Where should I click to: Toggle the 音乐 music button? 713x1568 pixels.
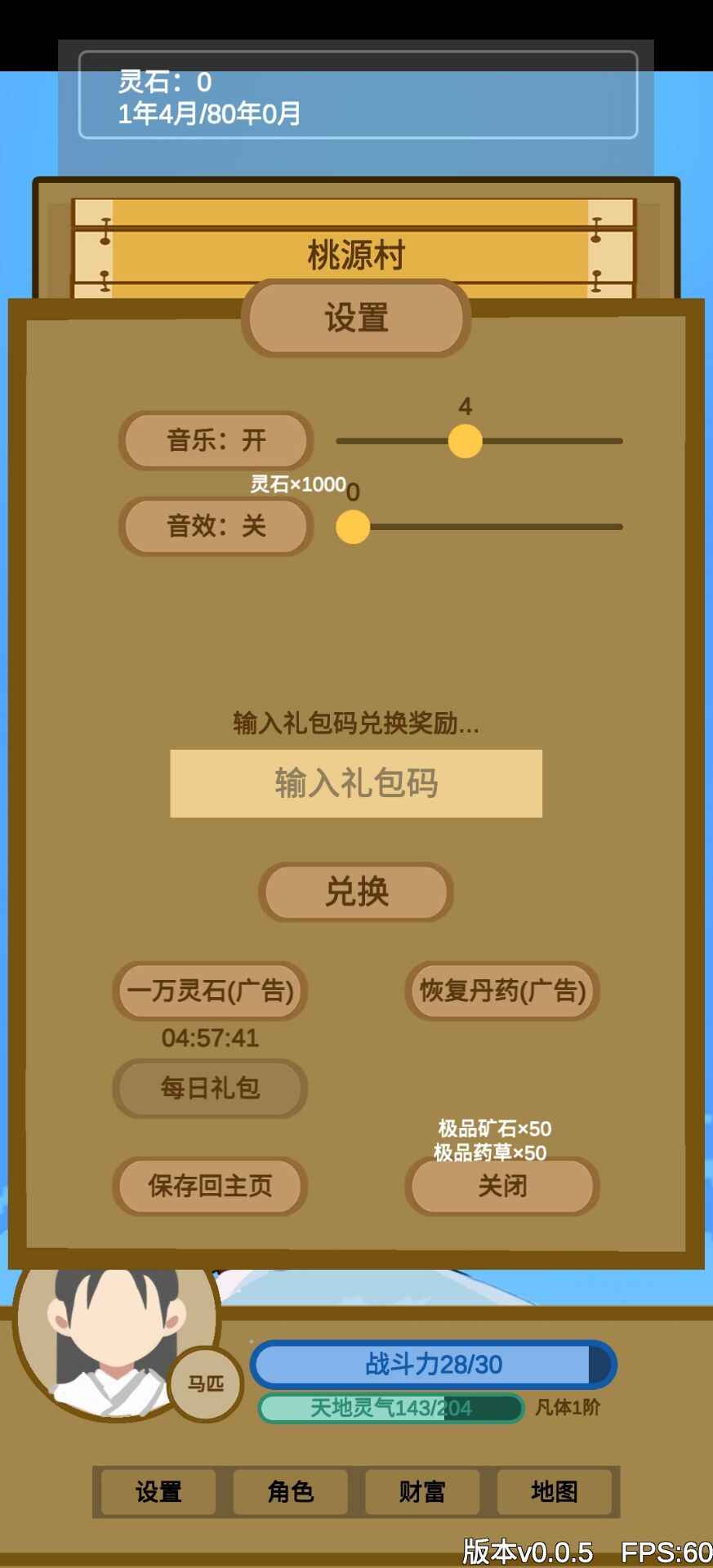(216, 440)
